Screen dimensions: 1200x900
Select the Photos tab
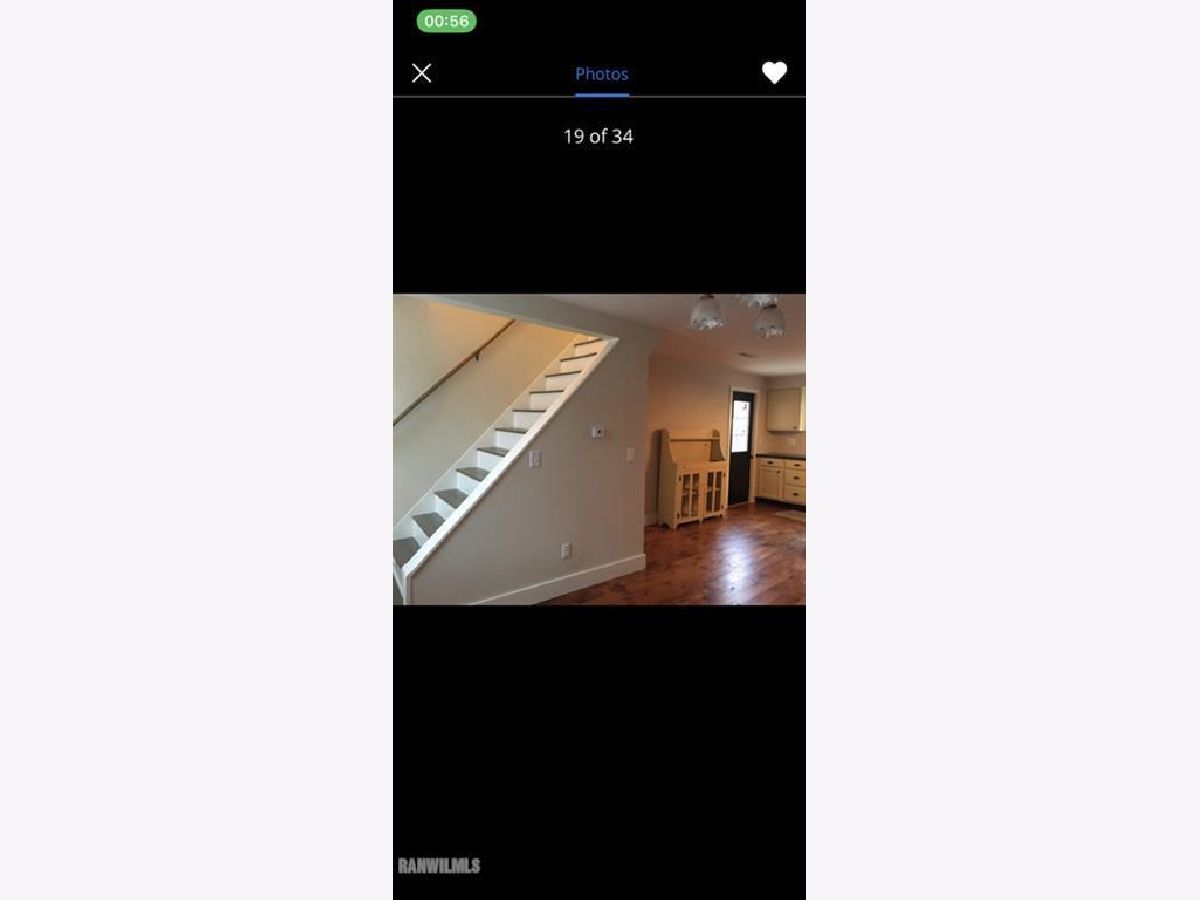tap(602, 74)
